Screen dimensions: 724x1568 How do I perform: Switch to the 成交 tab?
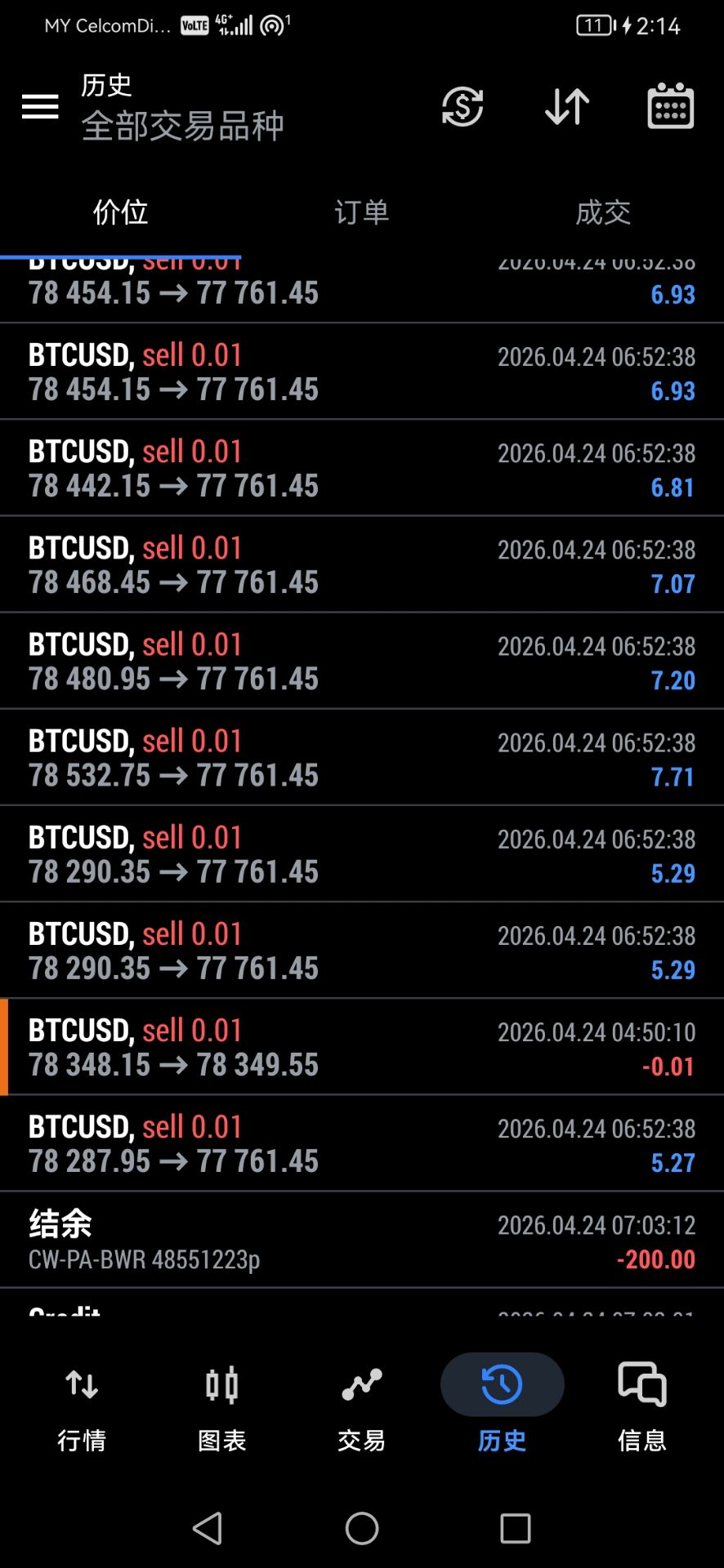click(x=603, y=212)
